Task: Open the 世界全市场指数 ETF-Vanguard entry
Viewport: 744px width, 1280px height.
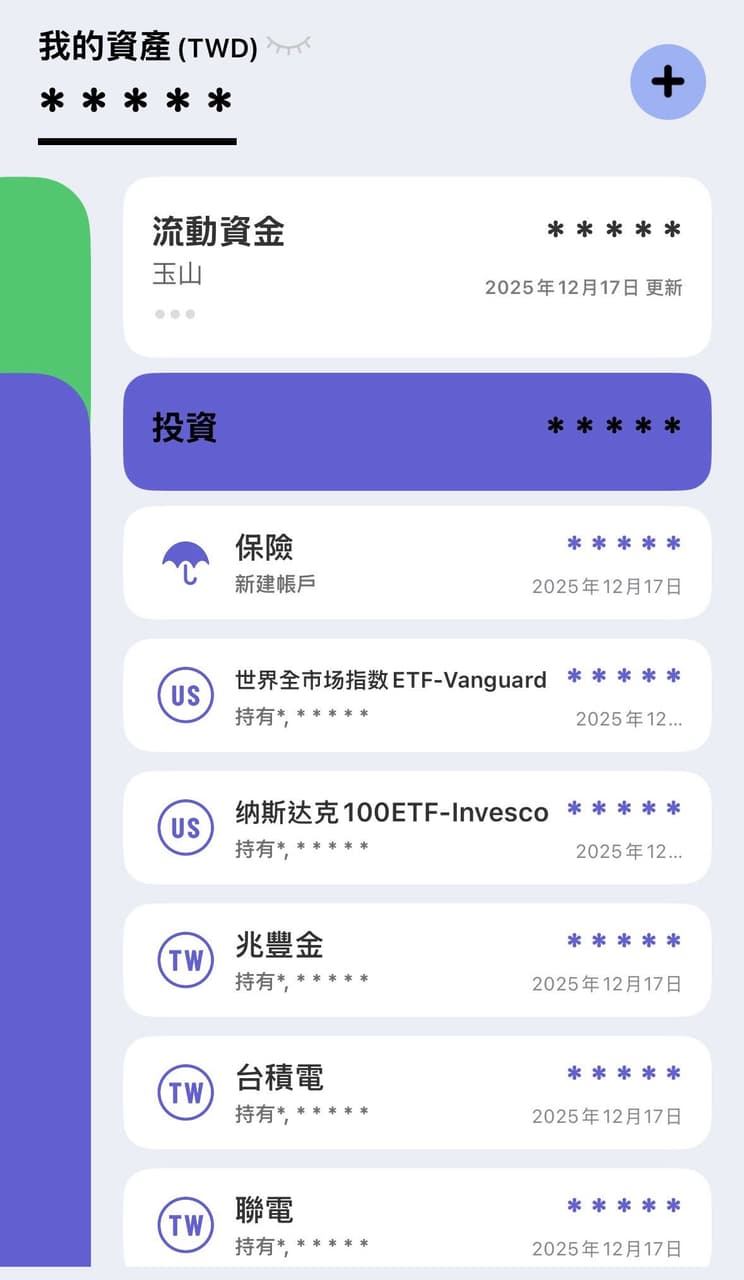Action: point(416,694)
